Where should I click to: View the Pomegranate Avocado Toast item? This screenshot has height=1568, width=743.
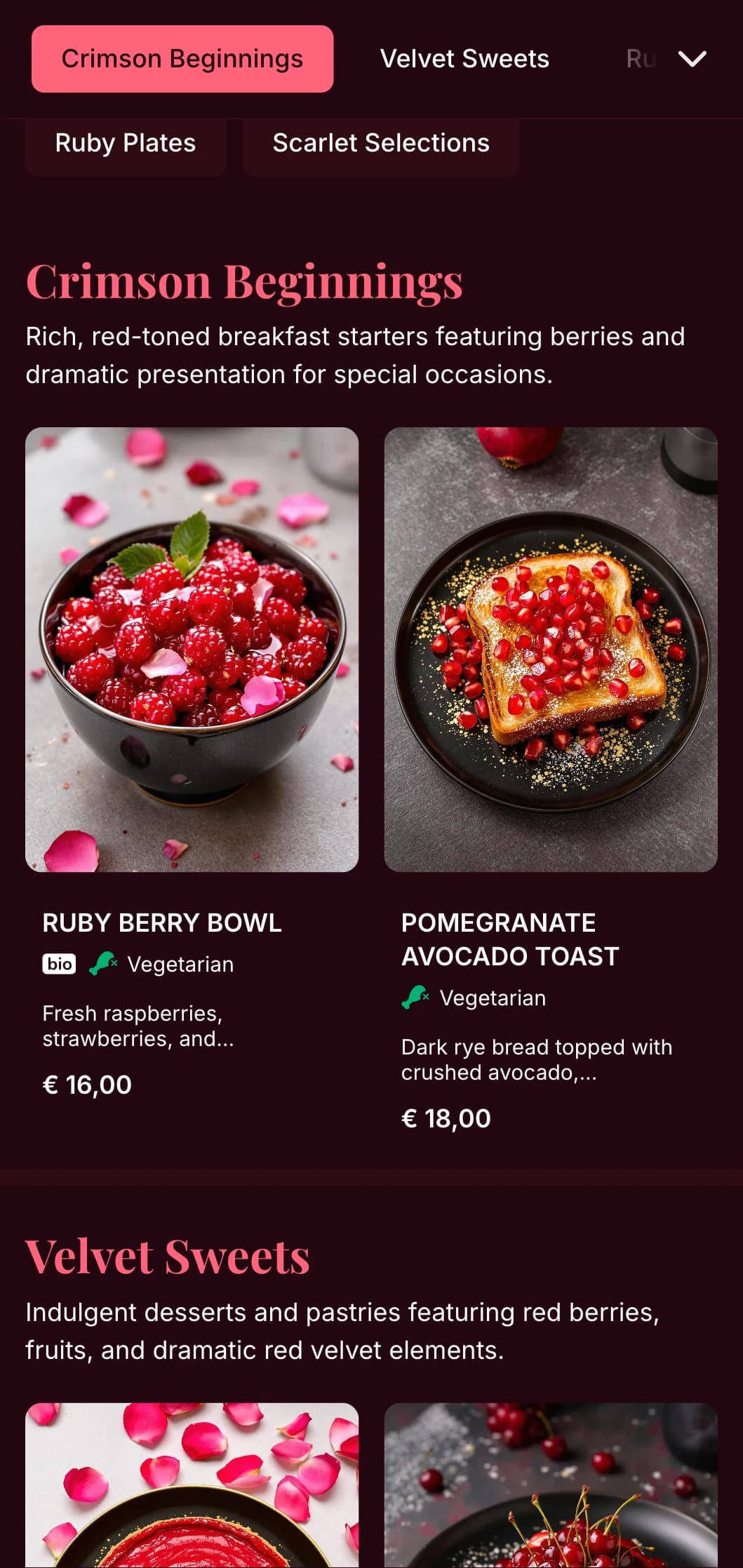tap(551, 650)
